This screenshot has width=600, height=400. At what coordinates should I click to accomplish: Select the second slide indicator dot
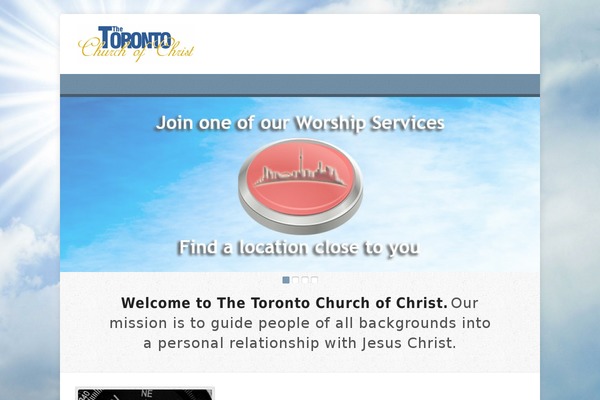point(296,280)
